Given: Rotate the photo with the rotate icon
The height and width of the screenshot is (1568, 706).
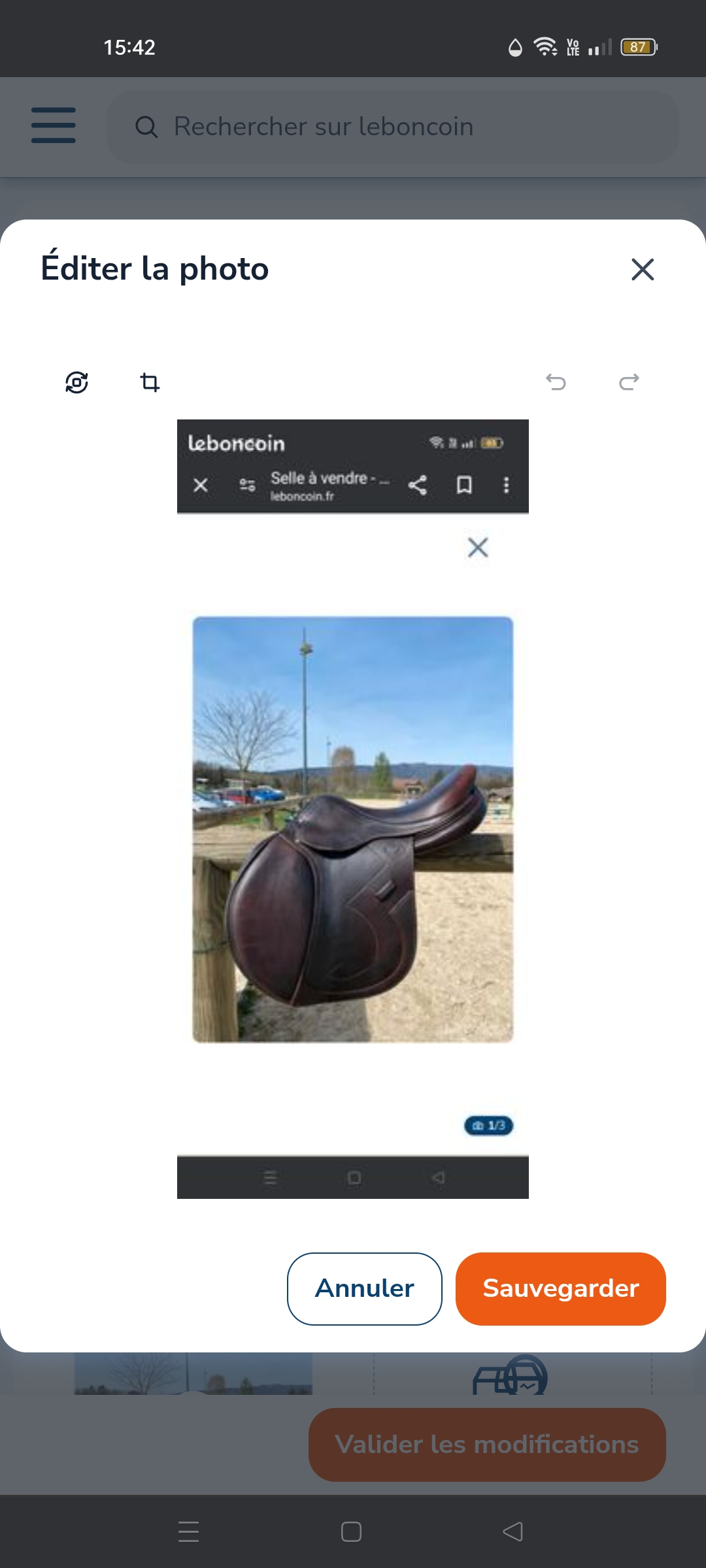Looking at the screenshot, I should 77,382.
